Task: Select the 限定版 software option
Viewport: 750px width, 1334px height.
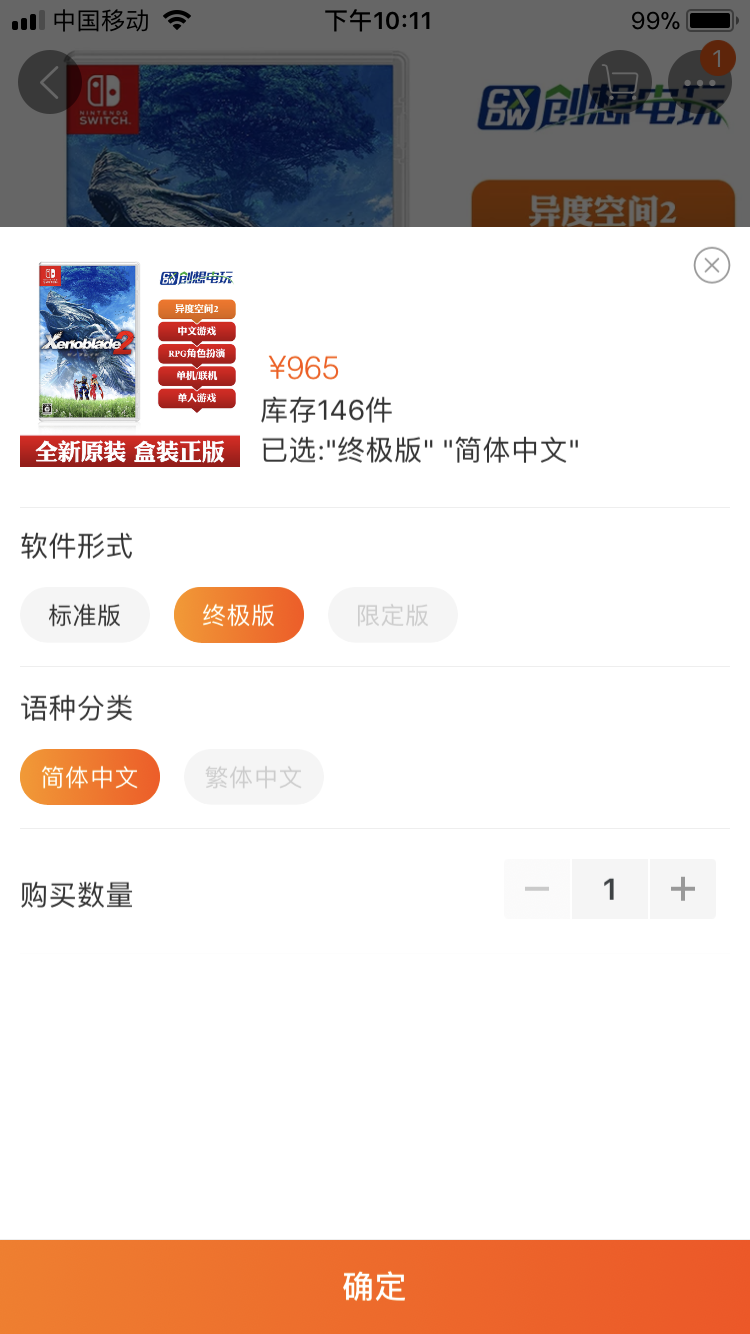Action: pos(392,615)
